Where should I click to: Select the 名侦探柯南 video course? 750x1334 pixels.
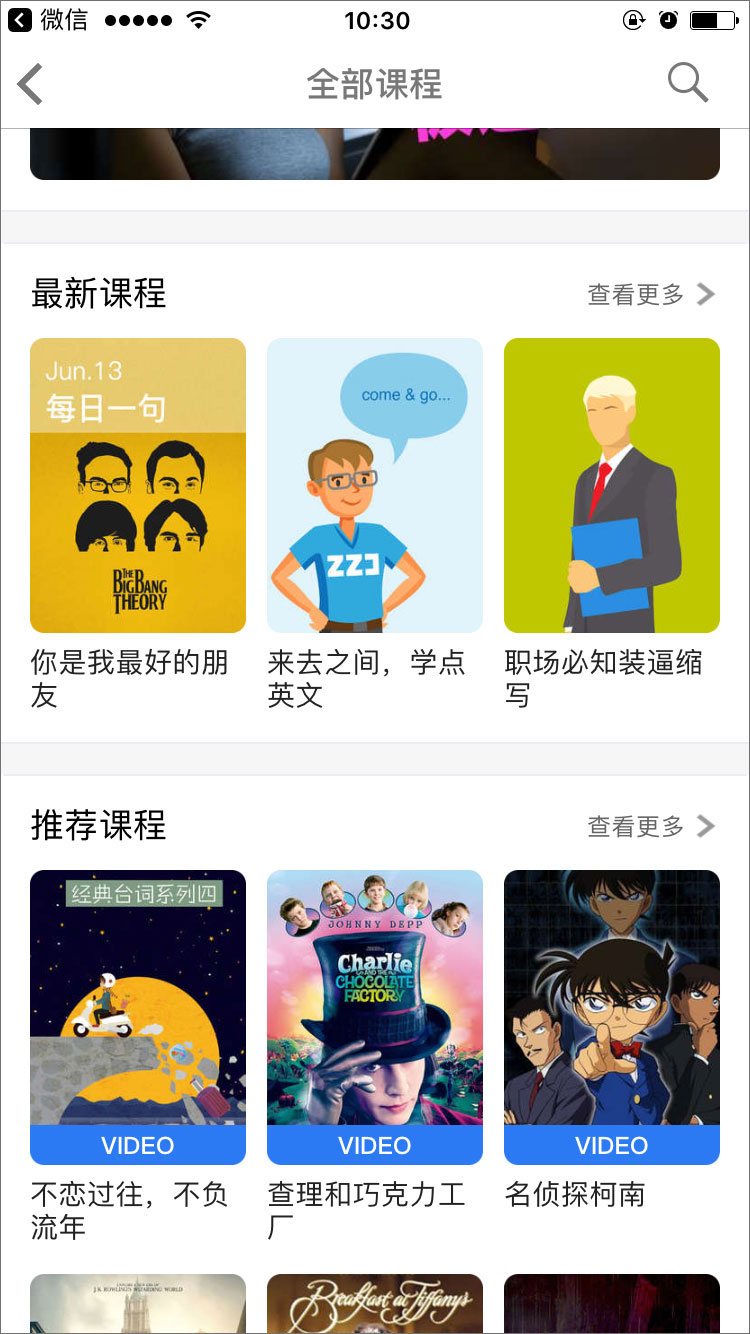[612, 1017]
